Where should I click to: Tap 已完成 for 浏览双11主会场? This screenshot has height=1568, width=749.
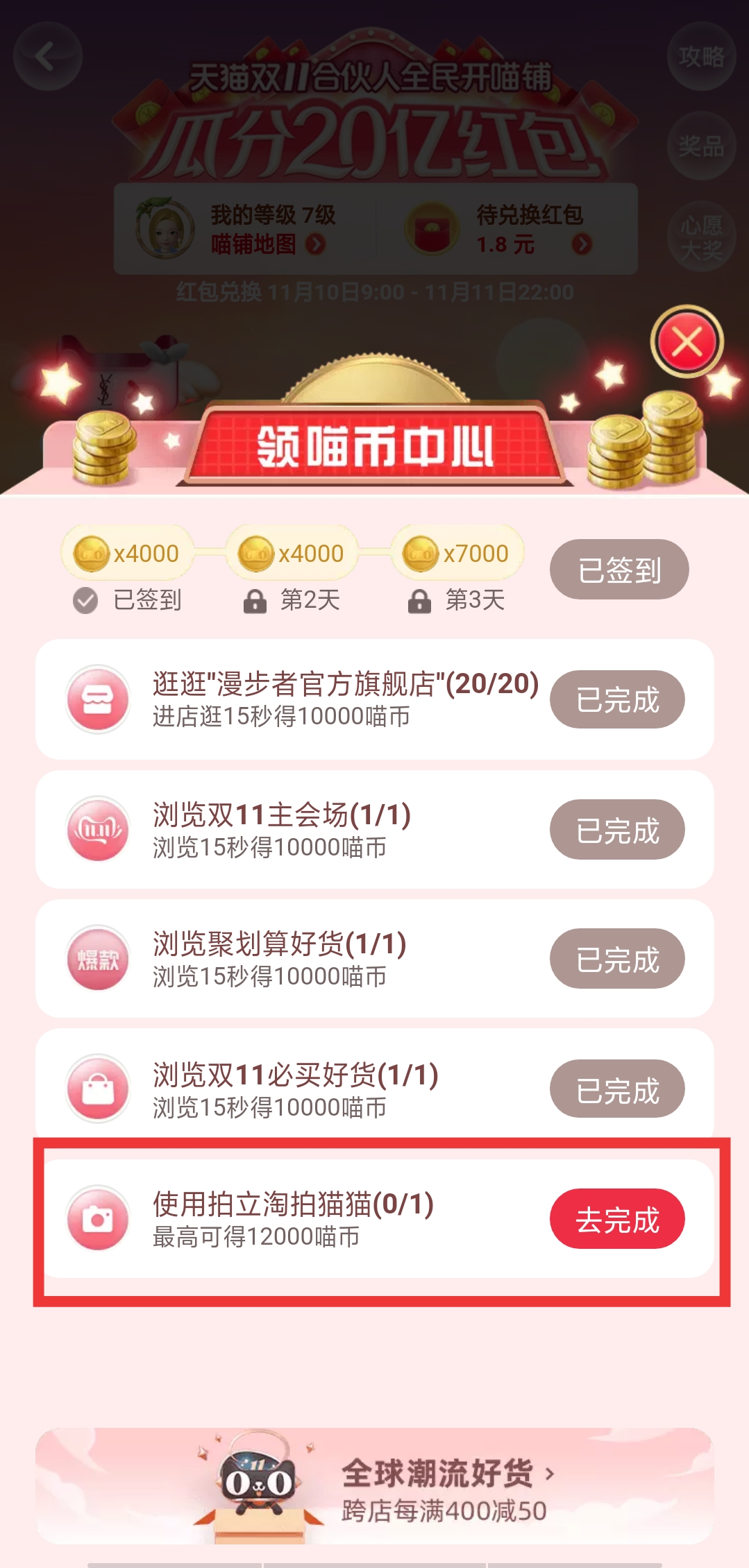(617, 830)
